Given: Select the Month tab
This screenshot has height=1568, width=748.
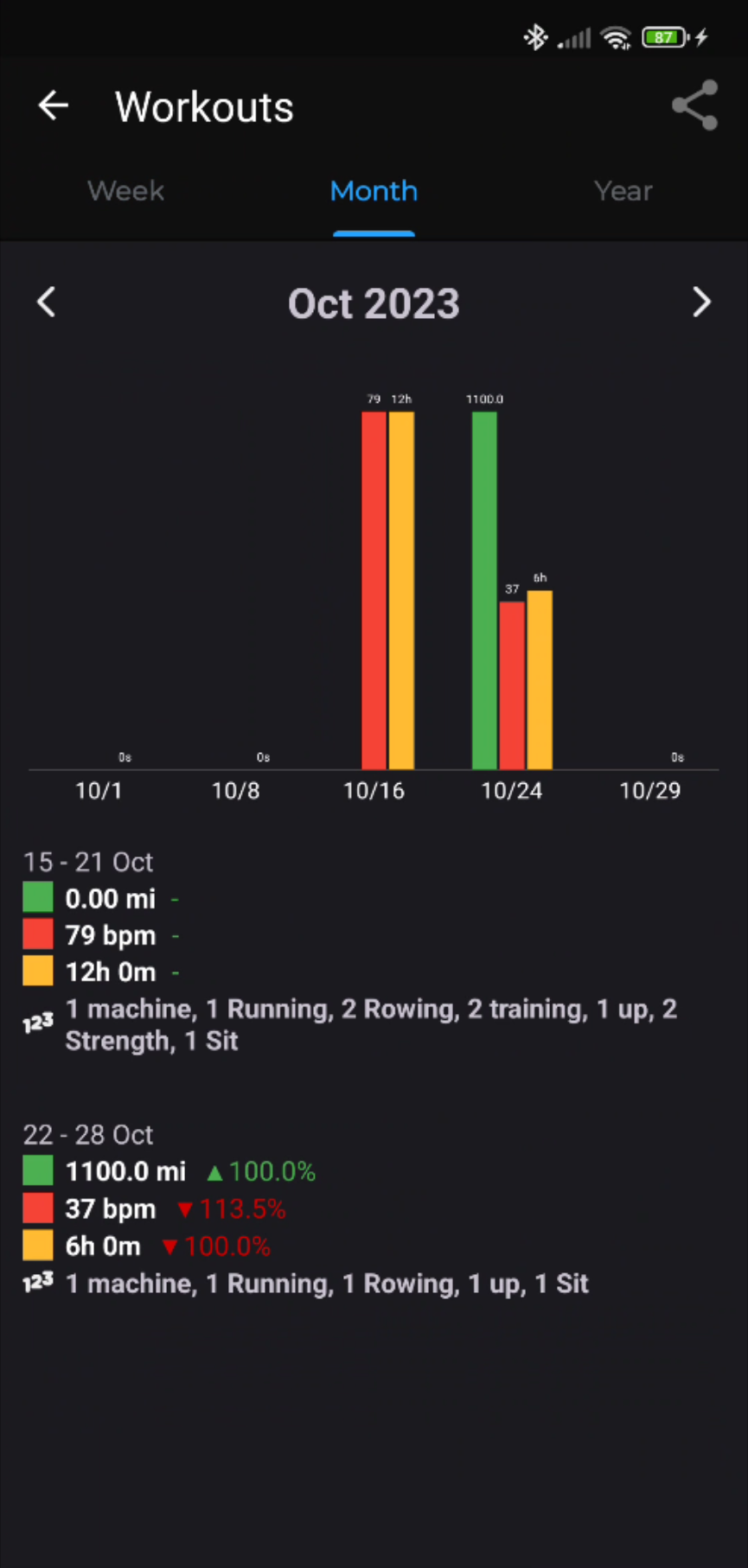Looking at the screenshot, I should [374, 191].
